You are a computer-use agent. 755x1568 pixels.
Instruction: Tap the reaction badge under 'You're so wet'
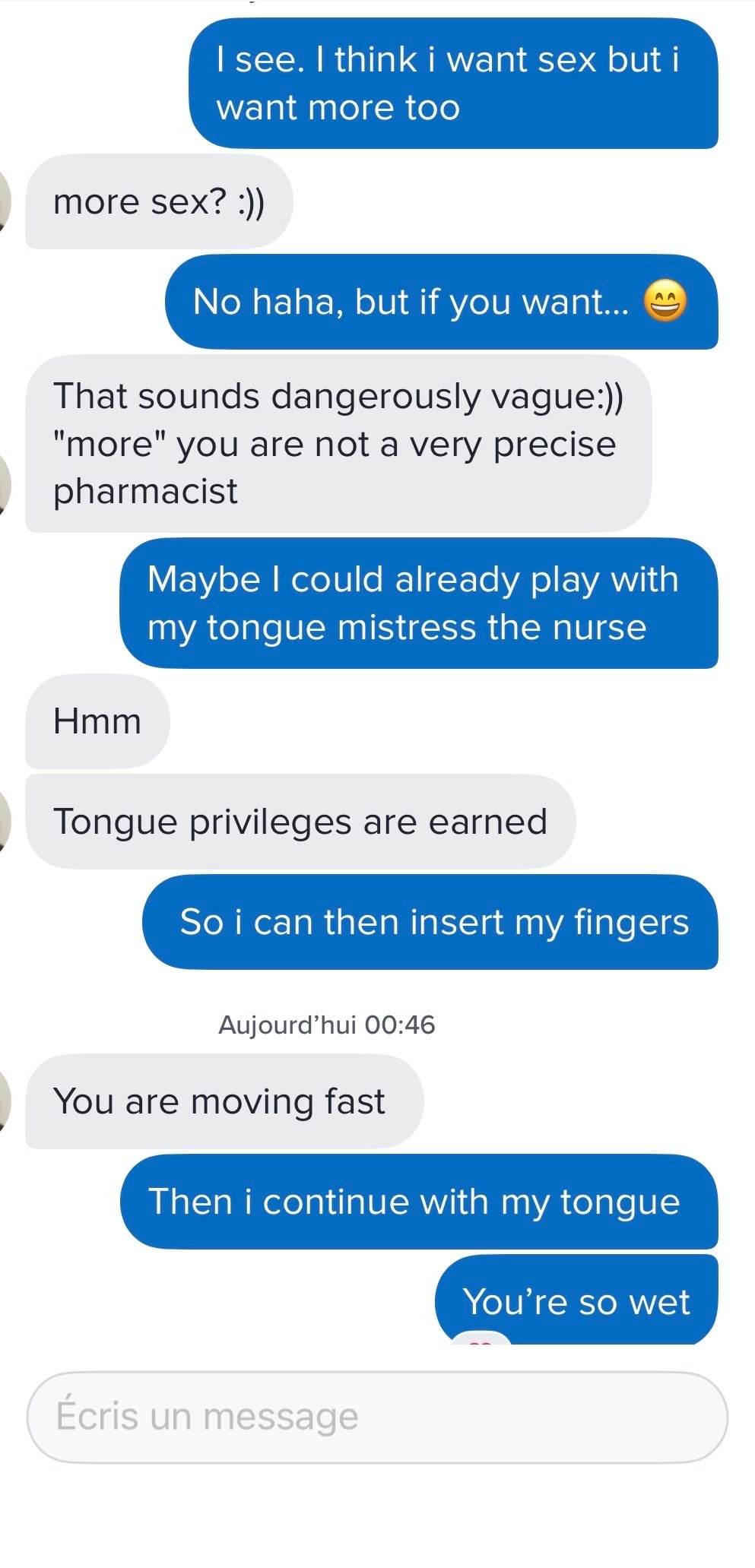click(481, 1339)
